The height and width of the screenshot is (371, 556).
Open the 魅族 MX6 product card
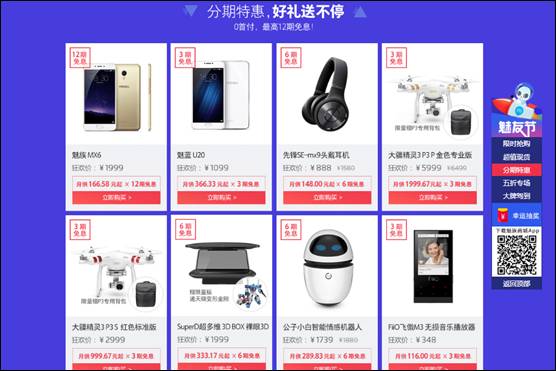point(116,127)
